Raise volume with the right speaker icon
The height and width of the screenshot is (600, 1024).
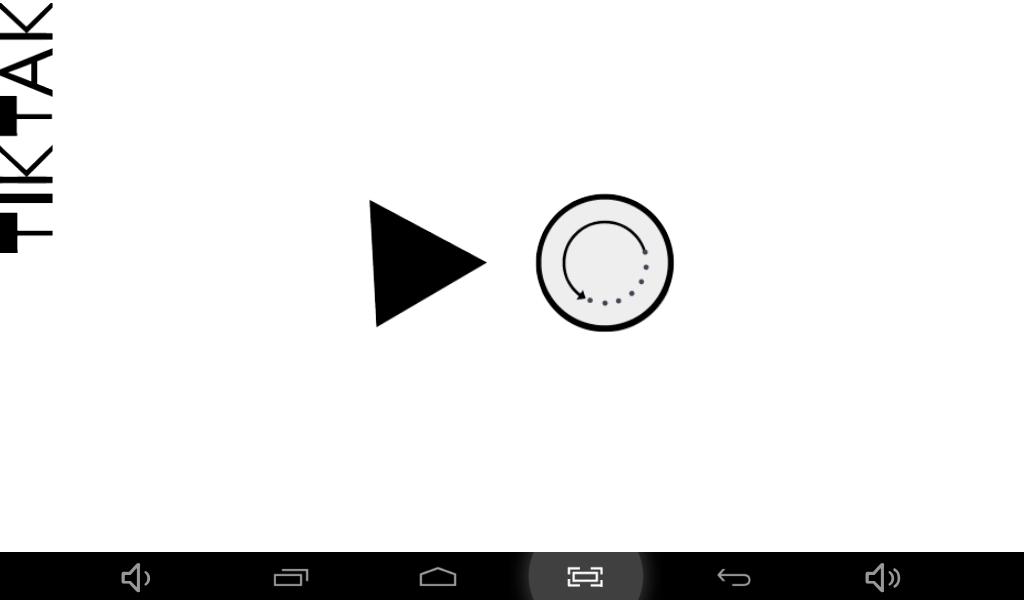click(882, 577)
